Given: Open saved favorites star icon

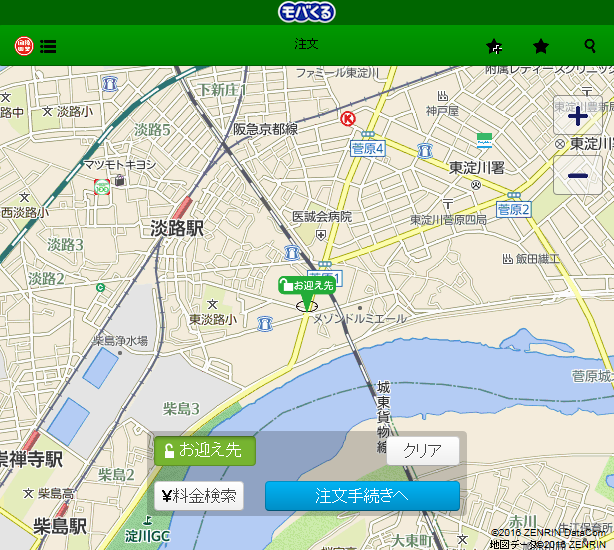Looking at the screenshot, I should tap(541, 46).
